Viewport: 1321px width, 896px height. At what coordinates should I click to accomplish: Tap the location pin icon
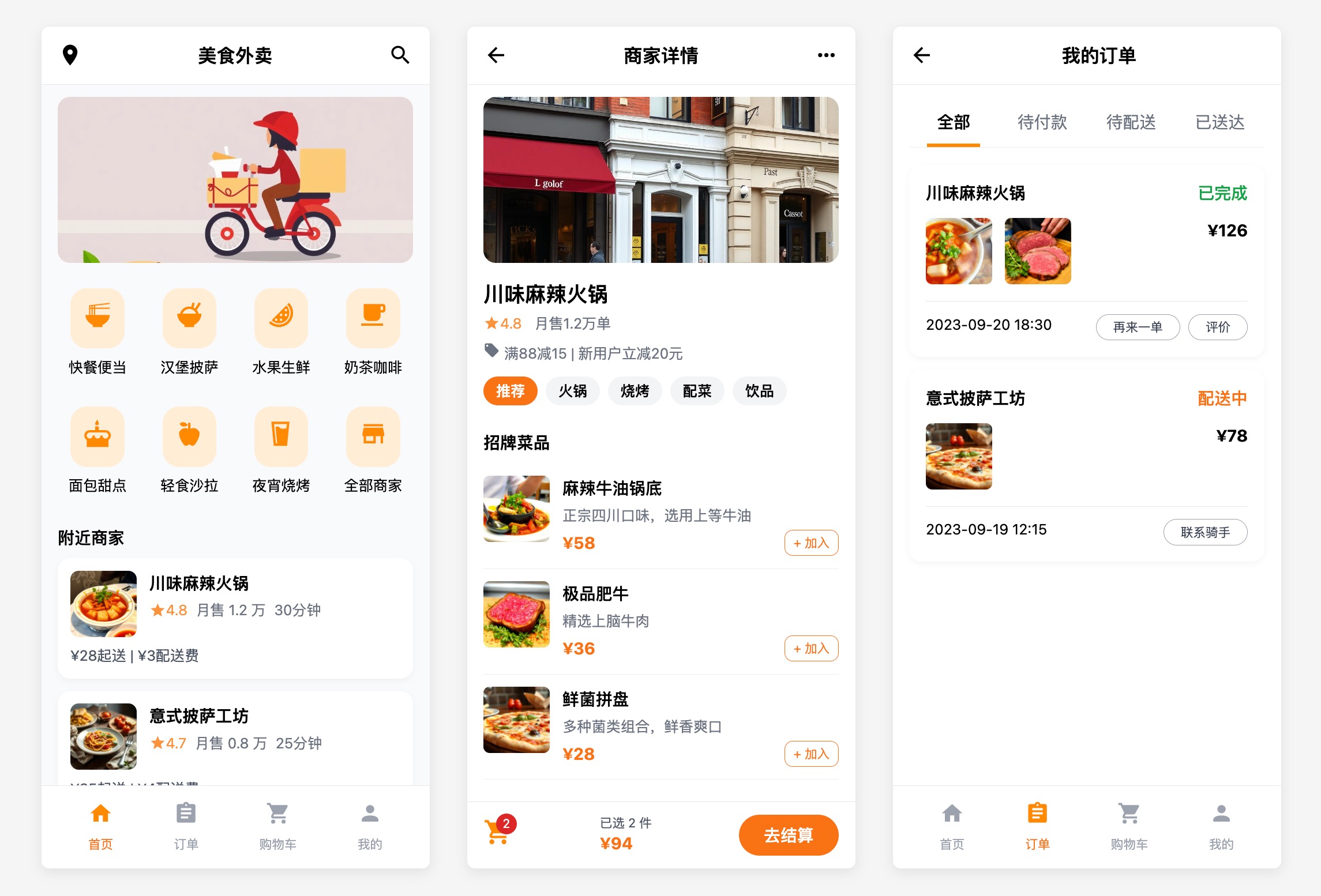[x=70, y=55]
